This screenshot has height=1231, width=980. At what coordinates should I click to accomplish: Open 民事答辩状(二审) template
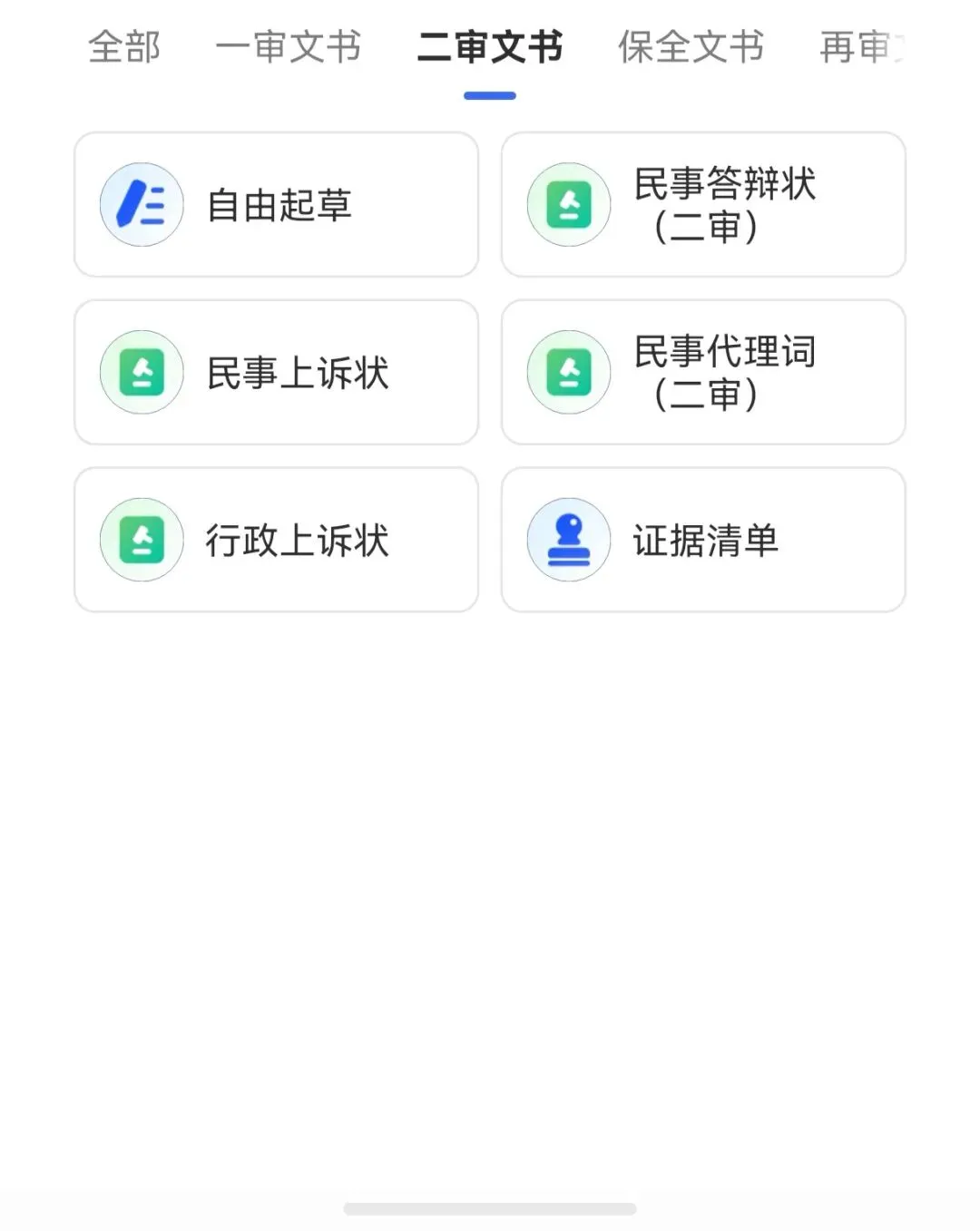(703, 205)
